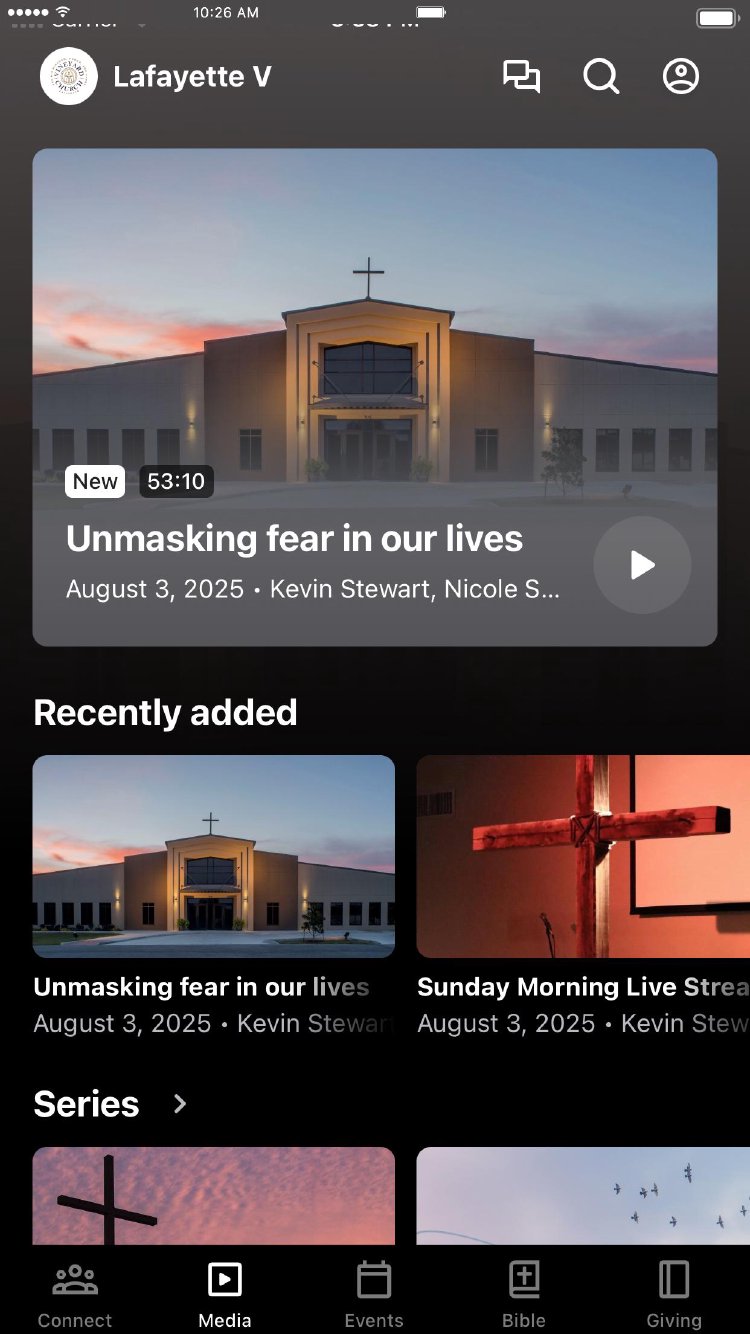Open the series card with birds

(583, 1195)
